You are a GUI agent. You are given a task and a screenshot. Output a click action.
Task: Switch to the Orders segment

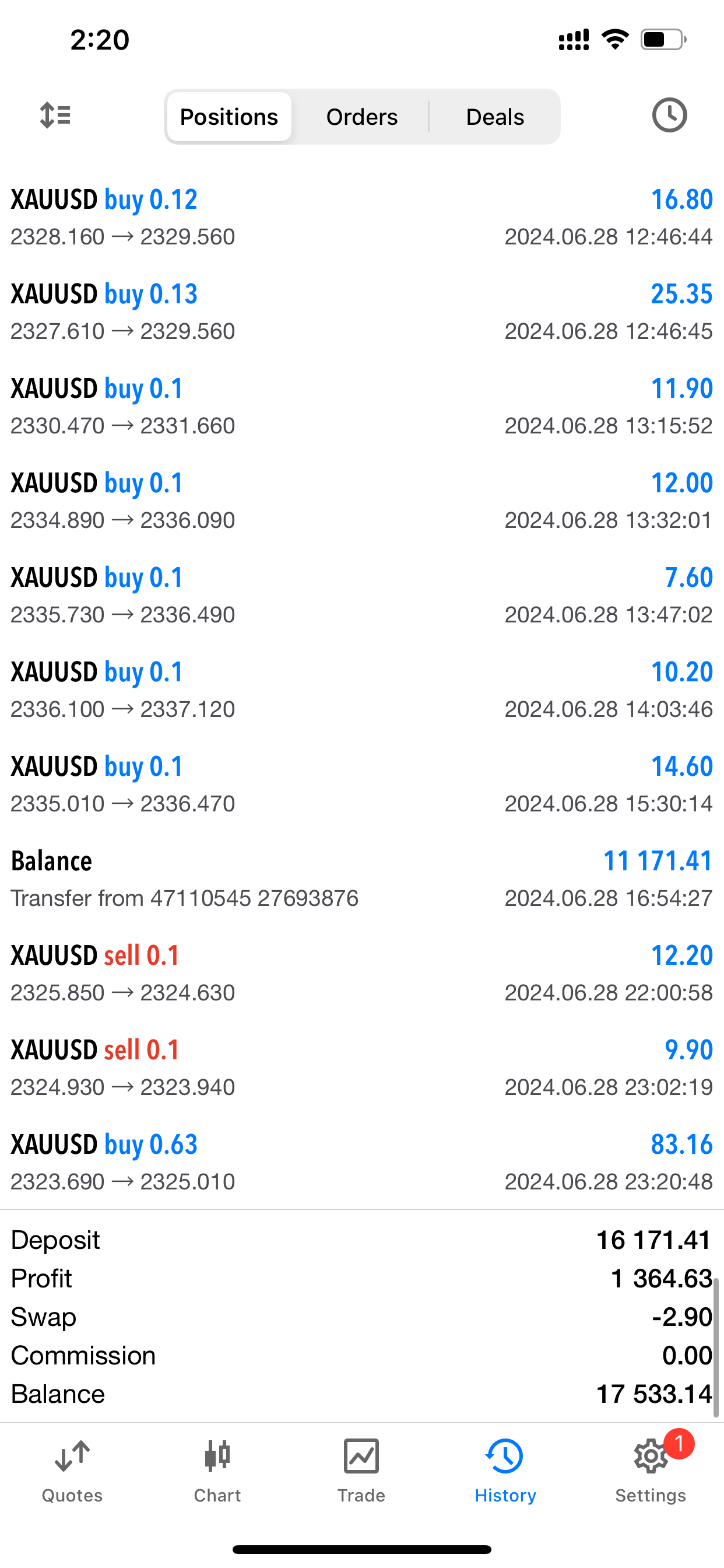coord(361,117)
